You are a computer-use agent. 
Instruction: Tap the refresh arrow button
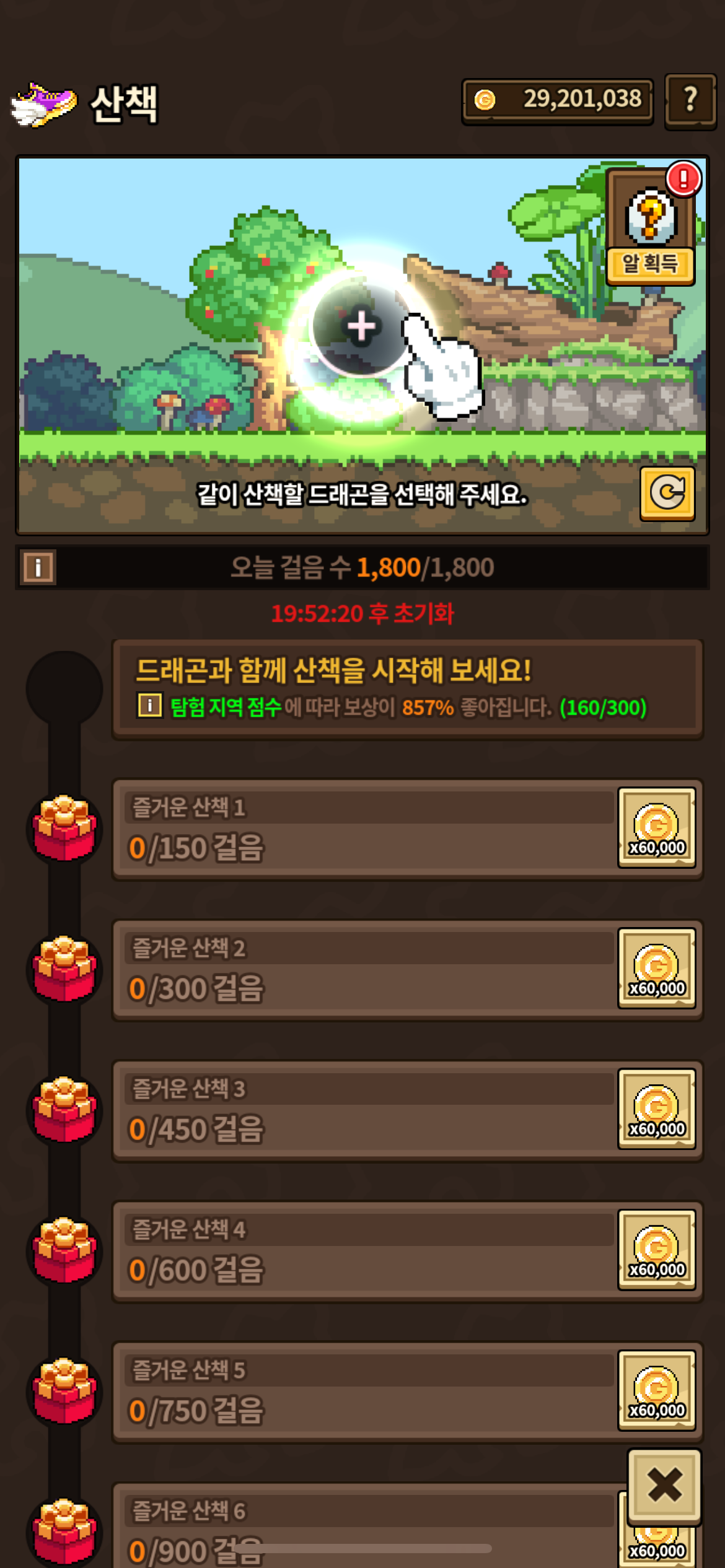[x=667, y=493]
